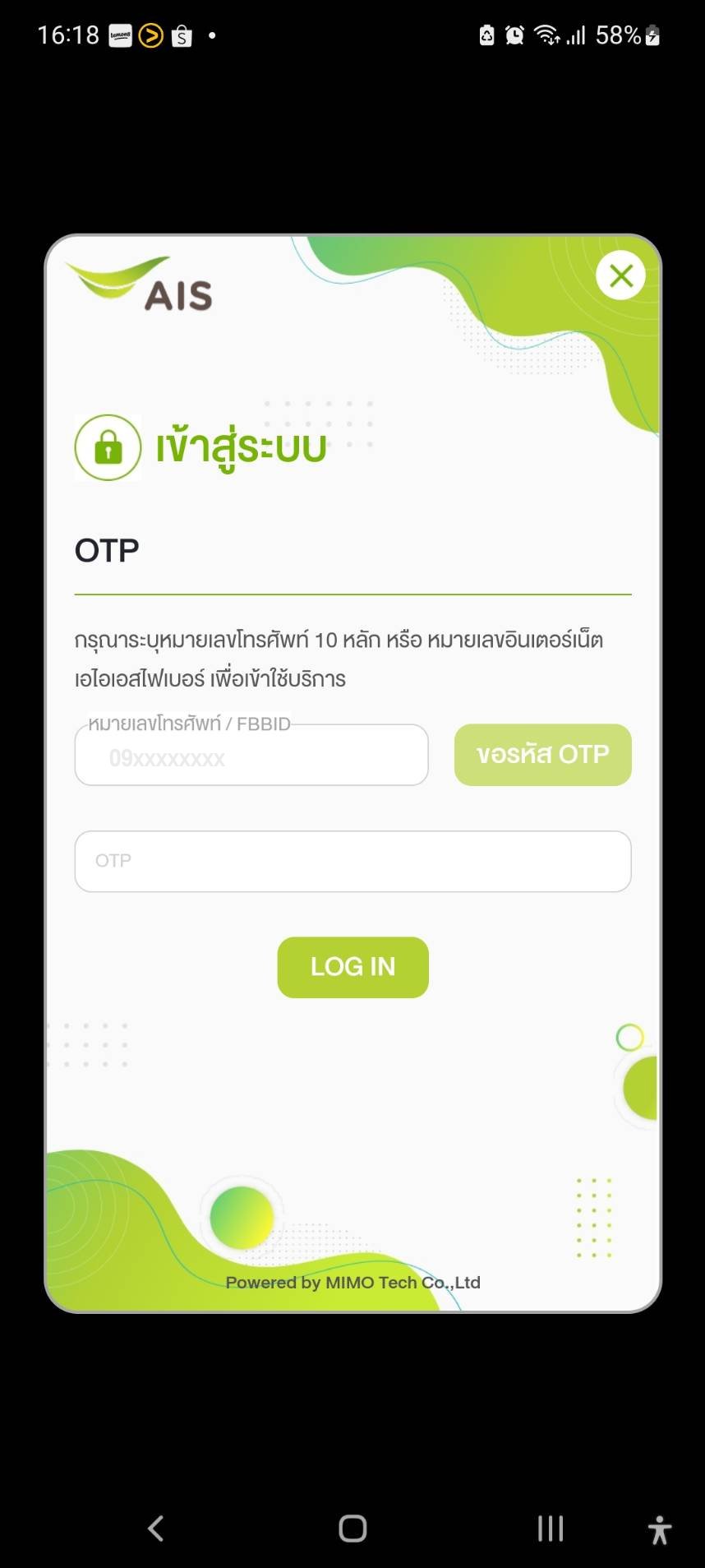Focus the phone number / FBBID field

click(x=251, y=756)
